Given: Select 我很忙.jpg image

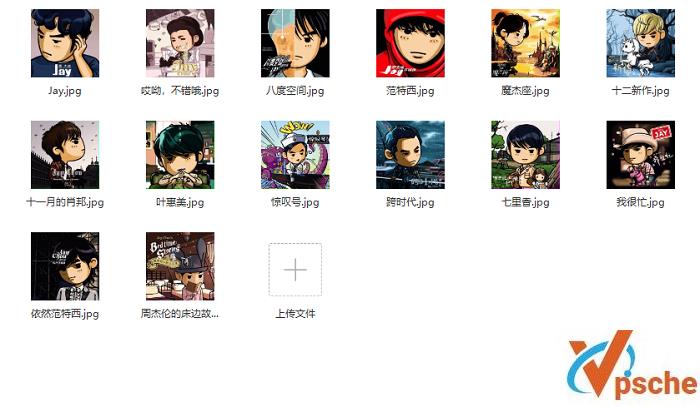Looking at the screenshot, I should [640, 155].
